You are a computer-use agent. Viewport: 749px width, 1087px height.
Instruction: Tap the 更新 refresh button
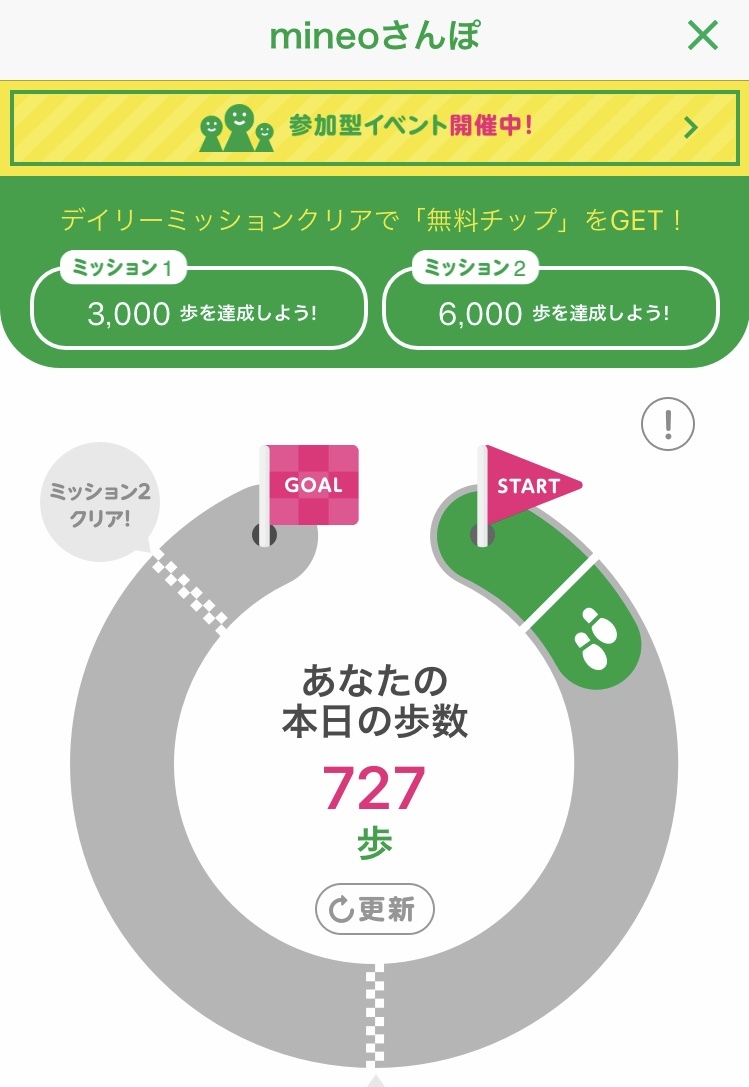pyautogui.click(x=374, y=909)
